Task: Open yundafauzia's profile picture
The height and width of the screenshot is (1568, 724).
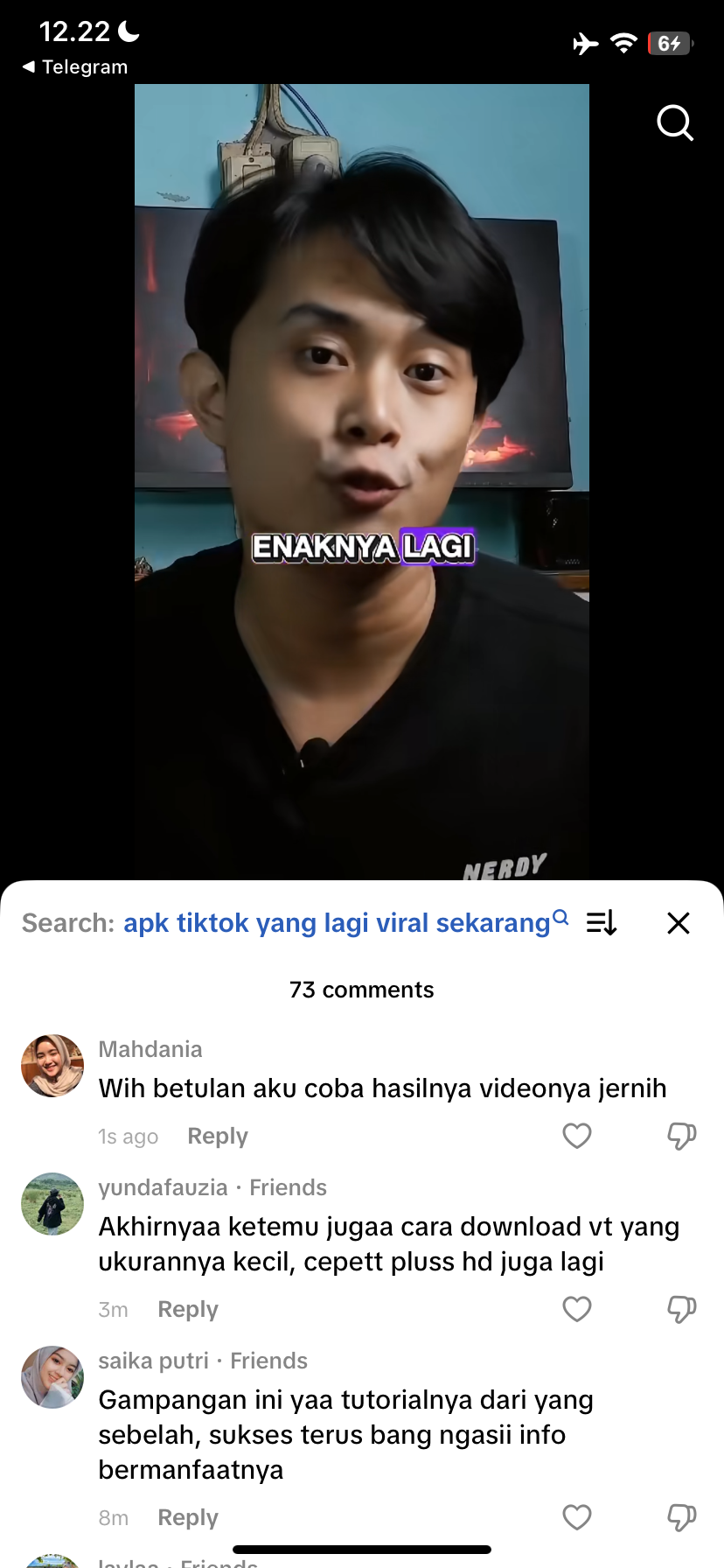Action: click(52, 1204)
